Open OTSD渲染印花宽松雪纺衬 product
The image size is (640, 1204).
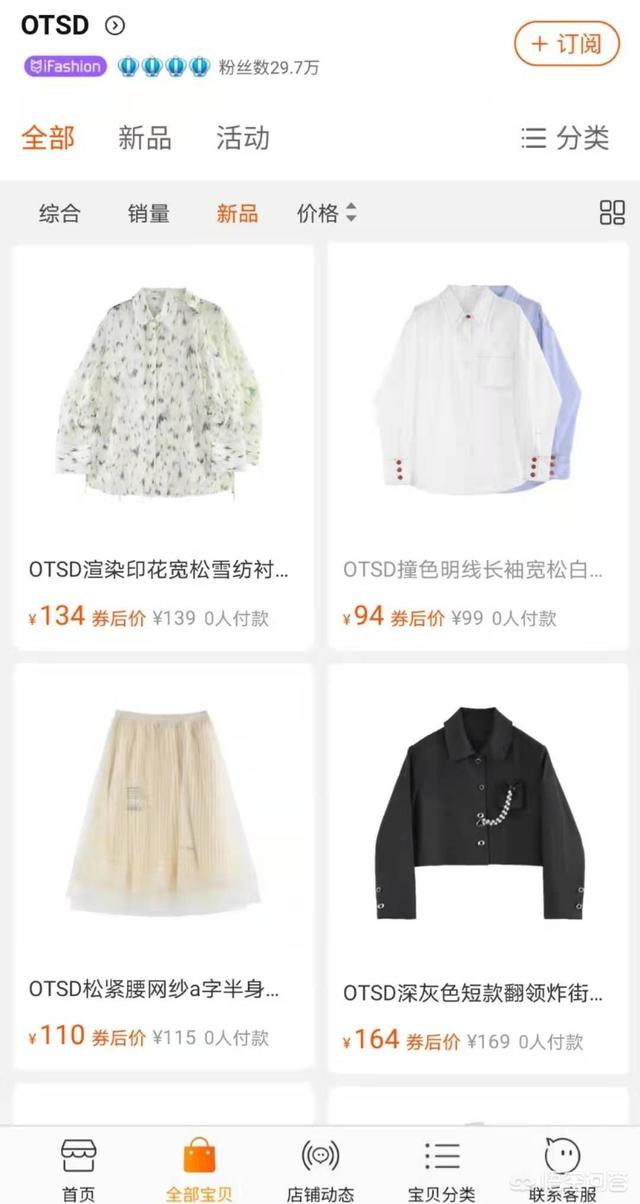(163, 447)
